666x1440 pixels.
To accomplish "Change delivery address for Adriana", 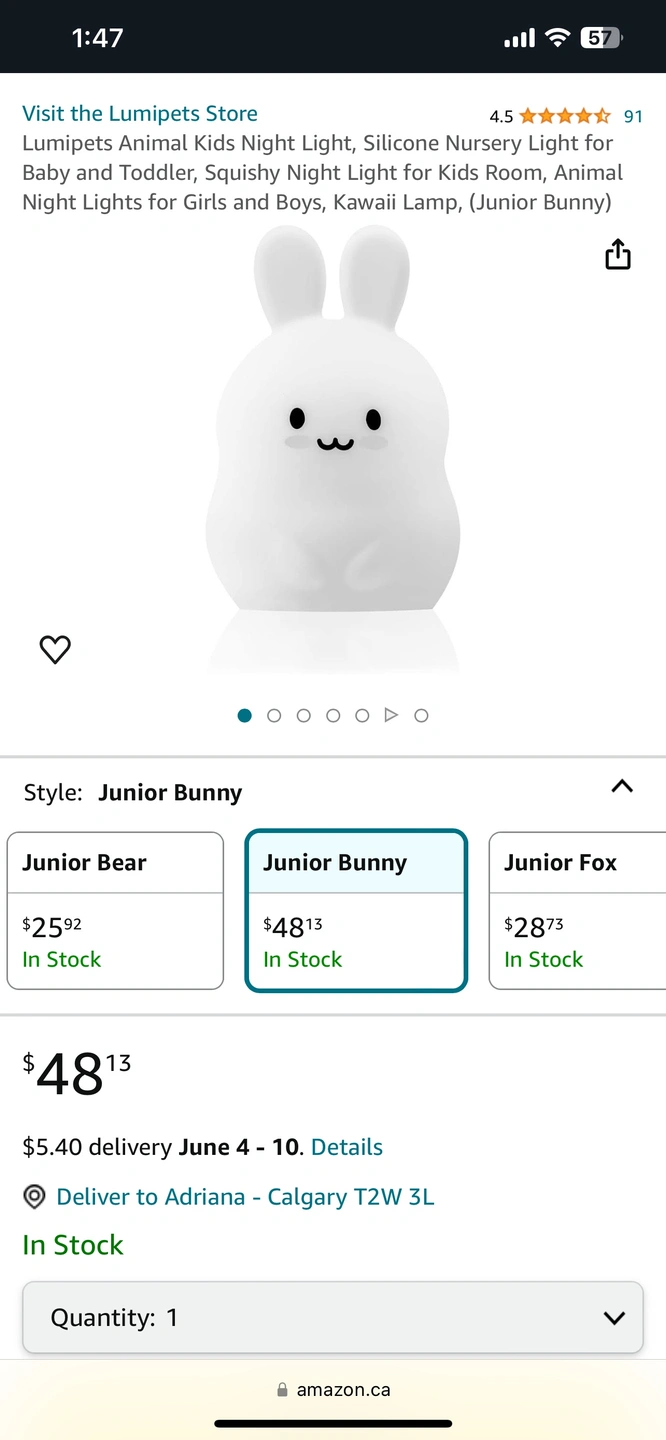I will click(x=245, y=1197).
